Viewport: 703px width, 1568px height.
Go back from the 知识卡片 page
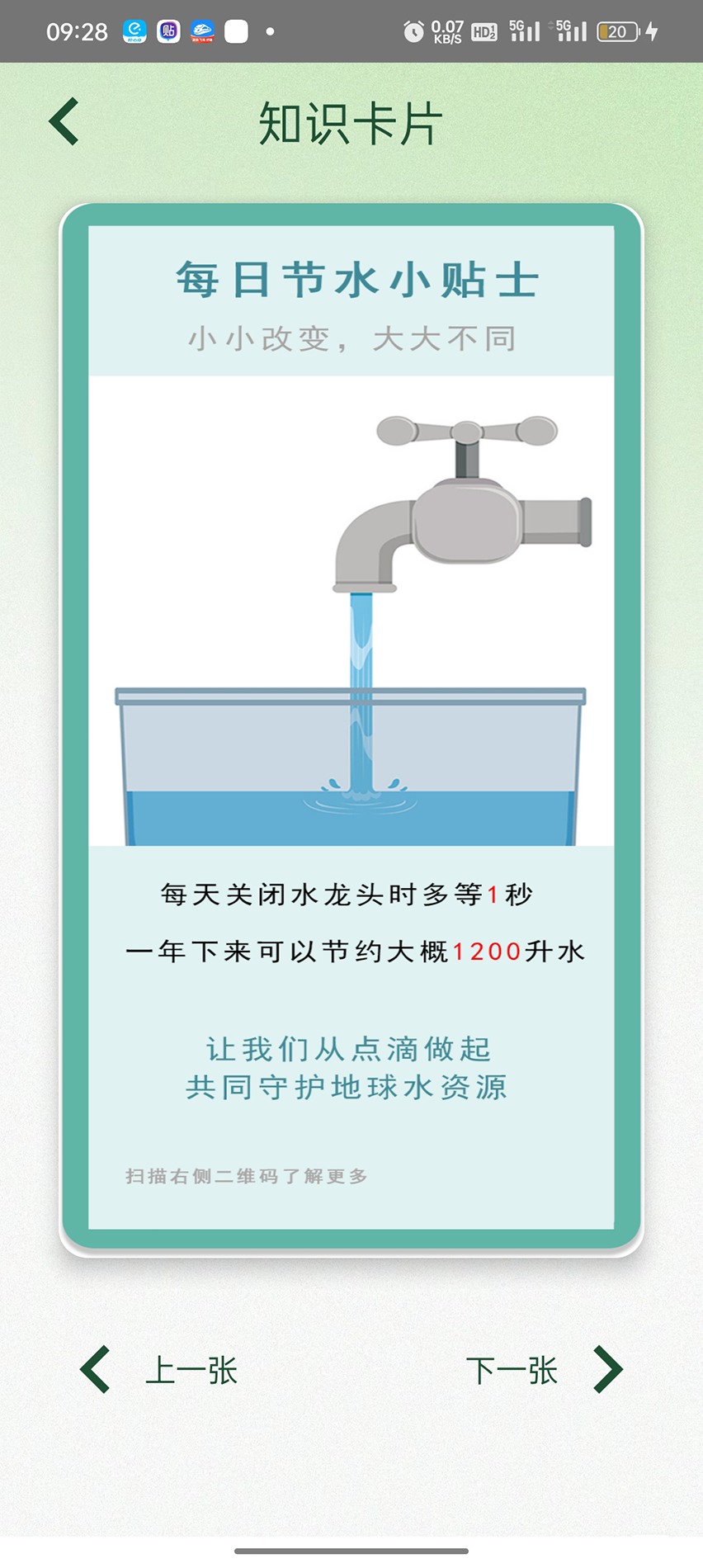pos(64,121)
